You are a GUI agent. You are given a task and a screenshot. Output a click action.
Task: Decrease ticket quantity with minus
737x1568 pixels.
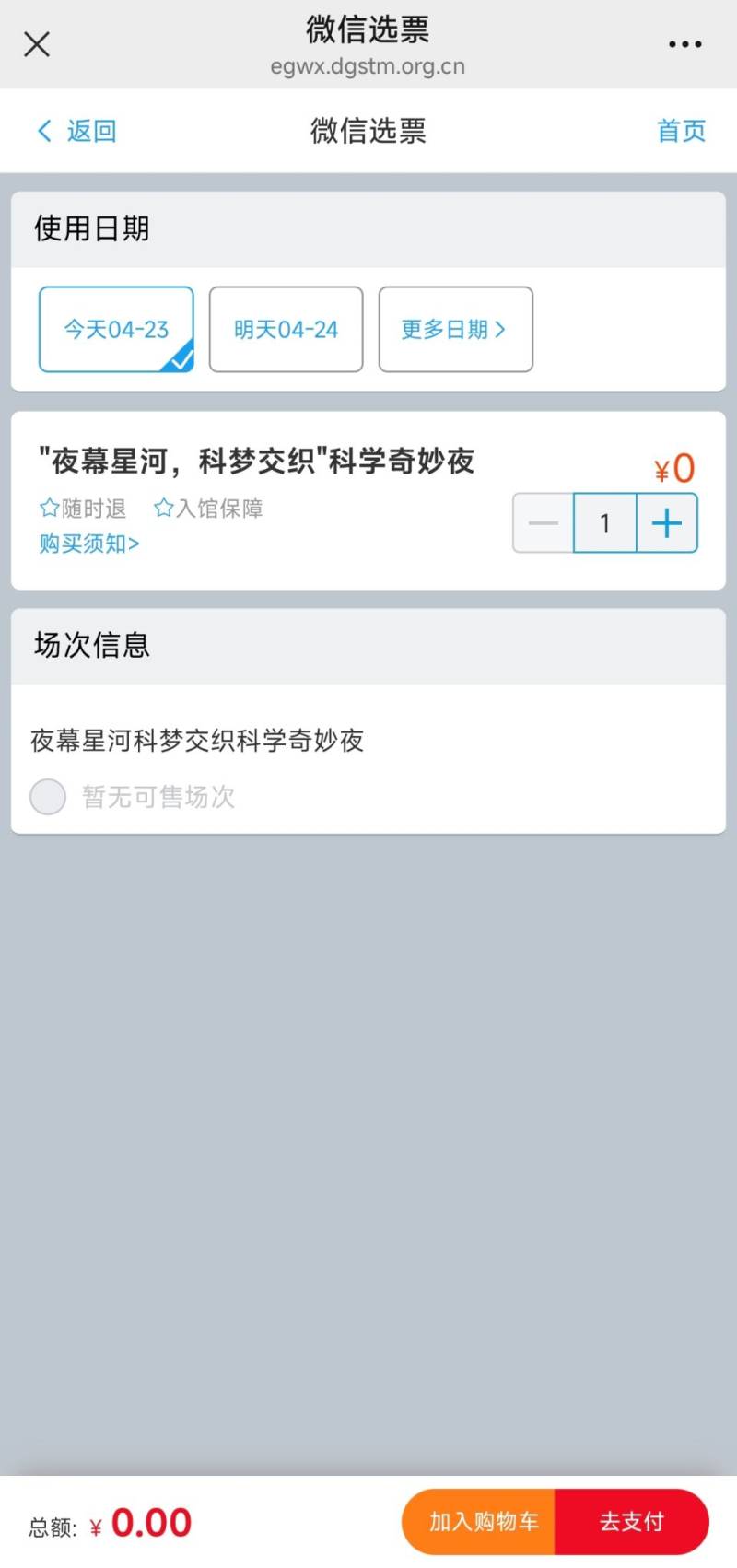pyautogui.click(x=544, y=523)
